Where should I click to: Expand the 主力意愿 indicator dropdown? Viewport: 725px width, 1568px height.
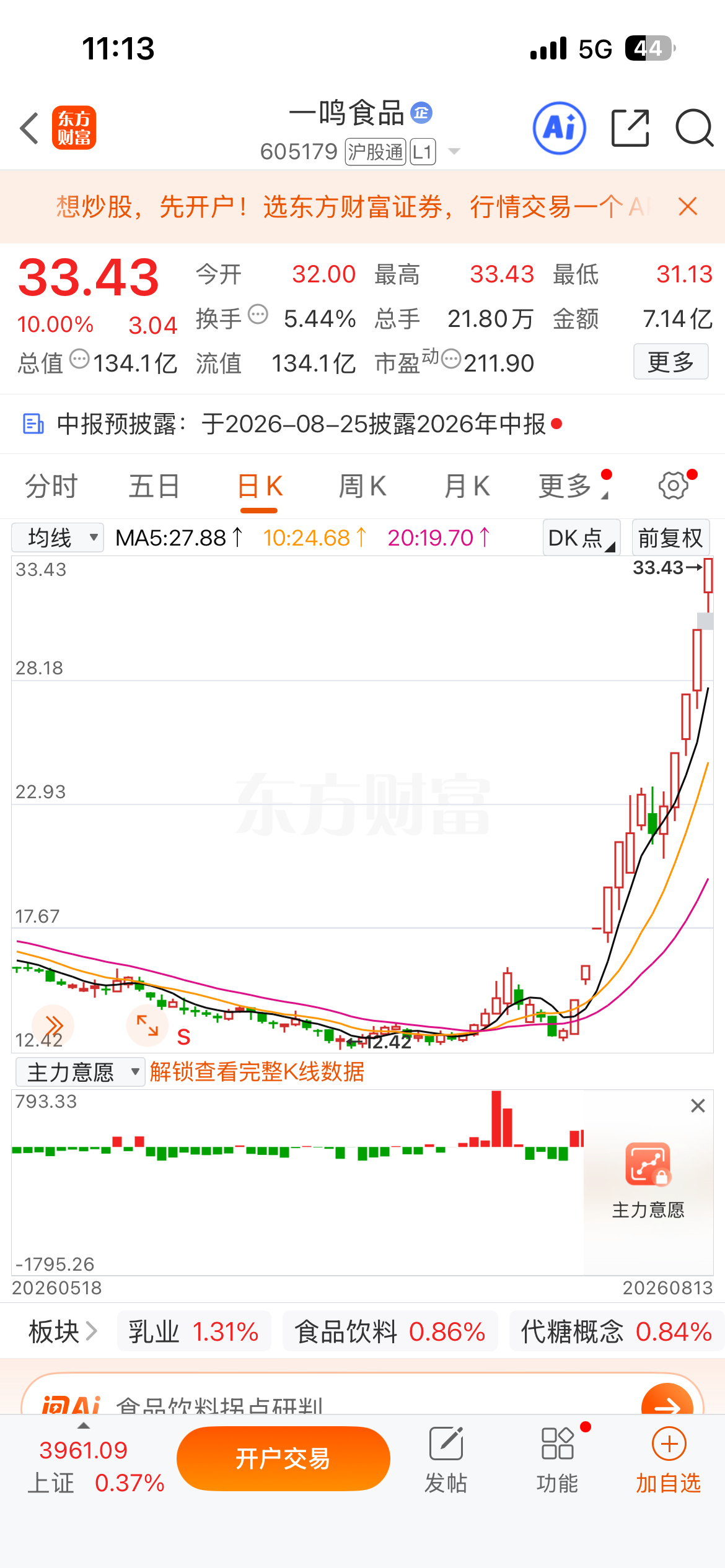(80, 1072)
